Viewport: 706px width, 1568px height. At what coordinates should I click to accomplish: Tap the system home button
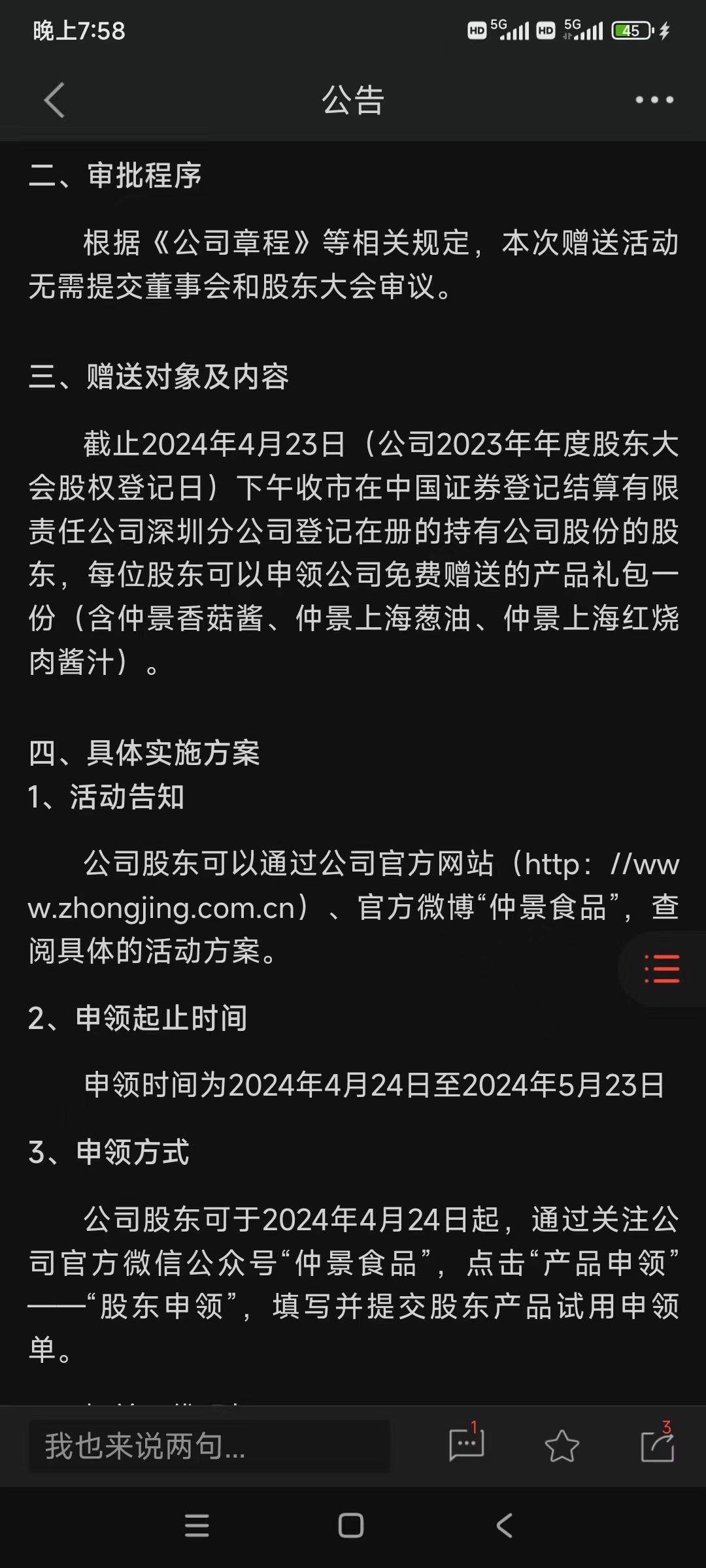pos(351,1526)
